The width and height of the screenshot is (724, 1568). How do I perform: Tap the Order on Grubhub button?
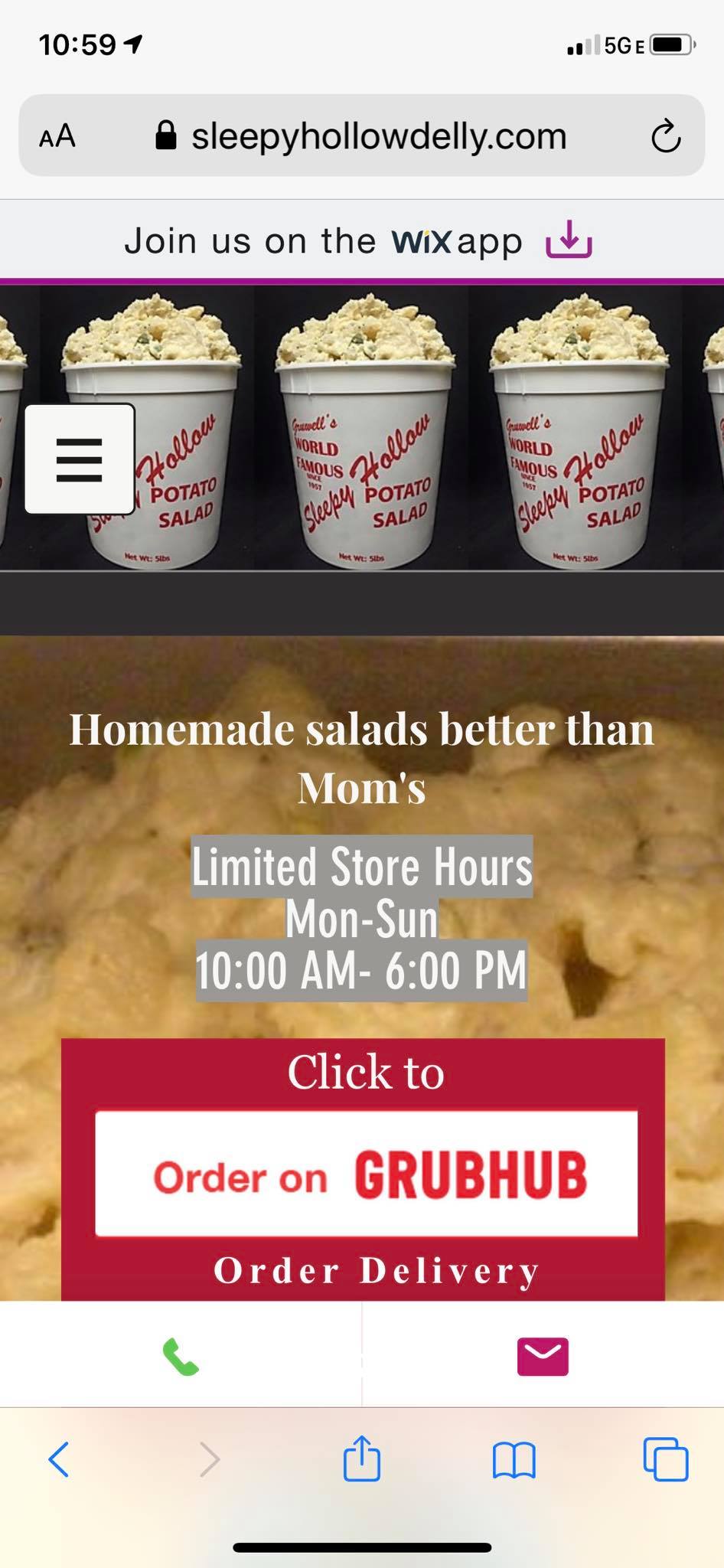click(x=366, y=1174)
